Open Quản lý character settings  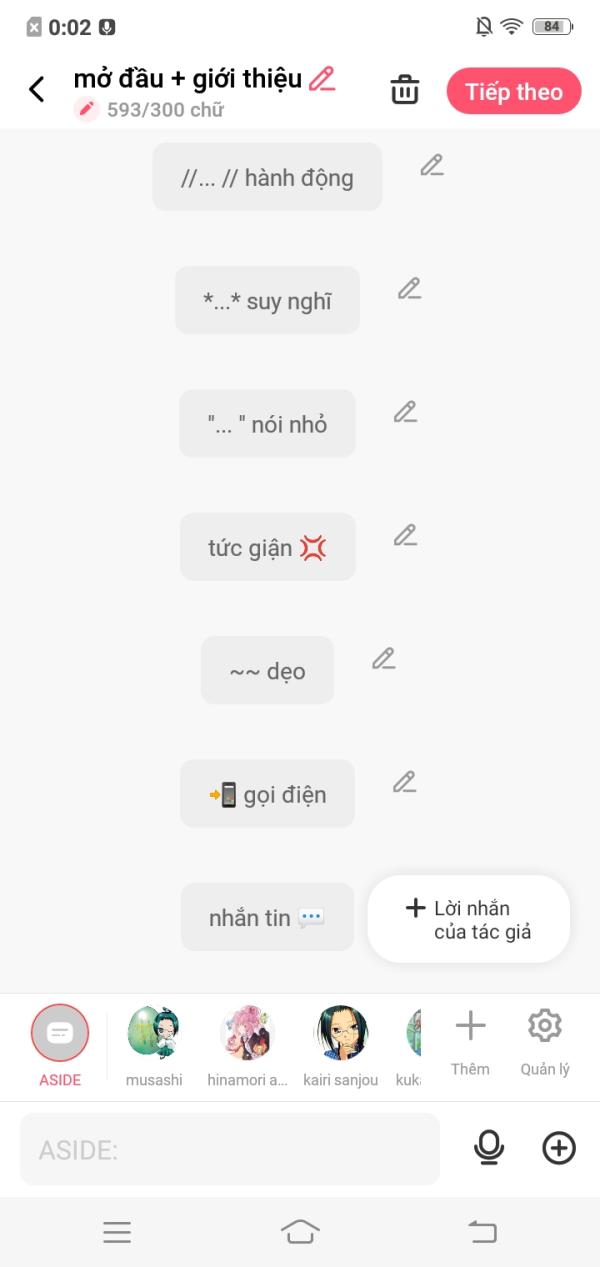click(545, 1042)
